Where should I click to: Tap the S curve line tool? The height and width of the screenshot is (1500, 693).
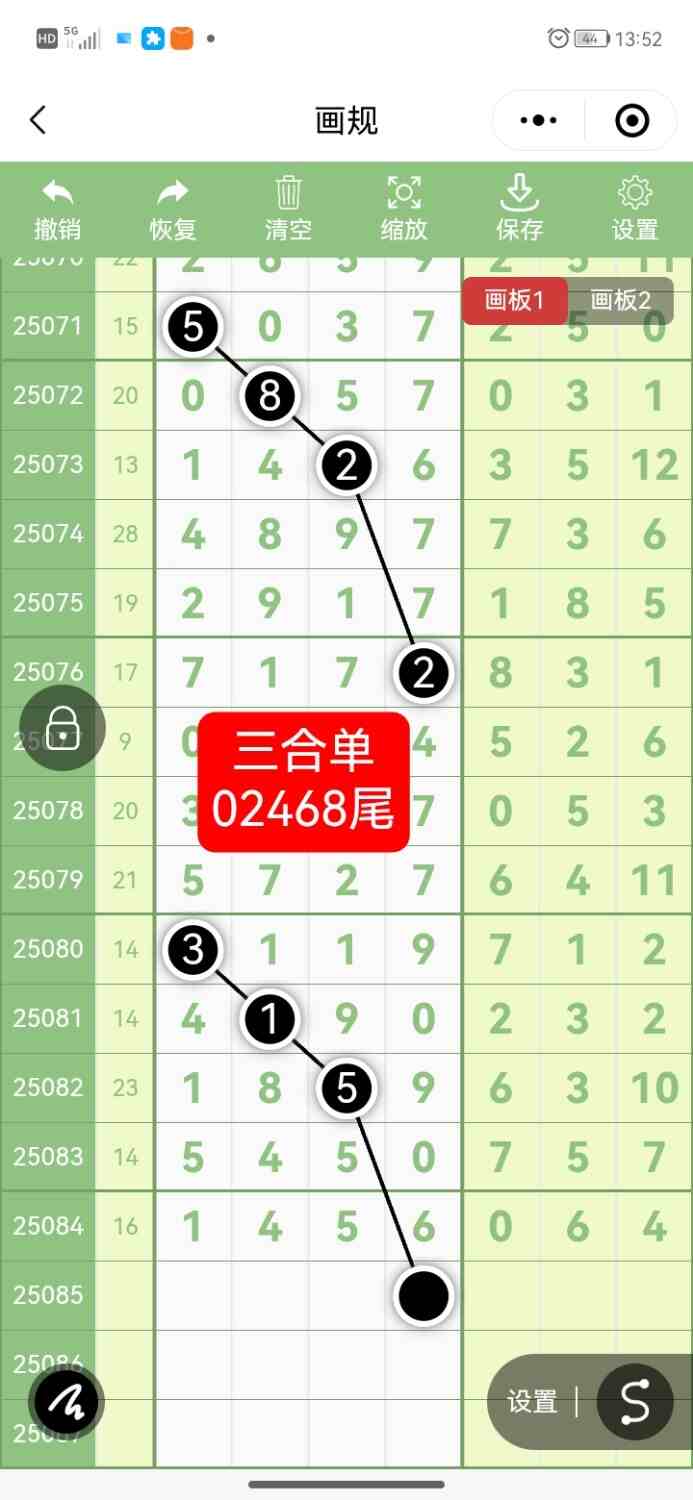635,1402
